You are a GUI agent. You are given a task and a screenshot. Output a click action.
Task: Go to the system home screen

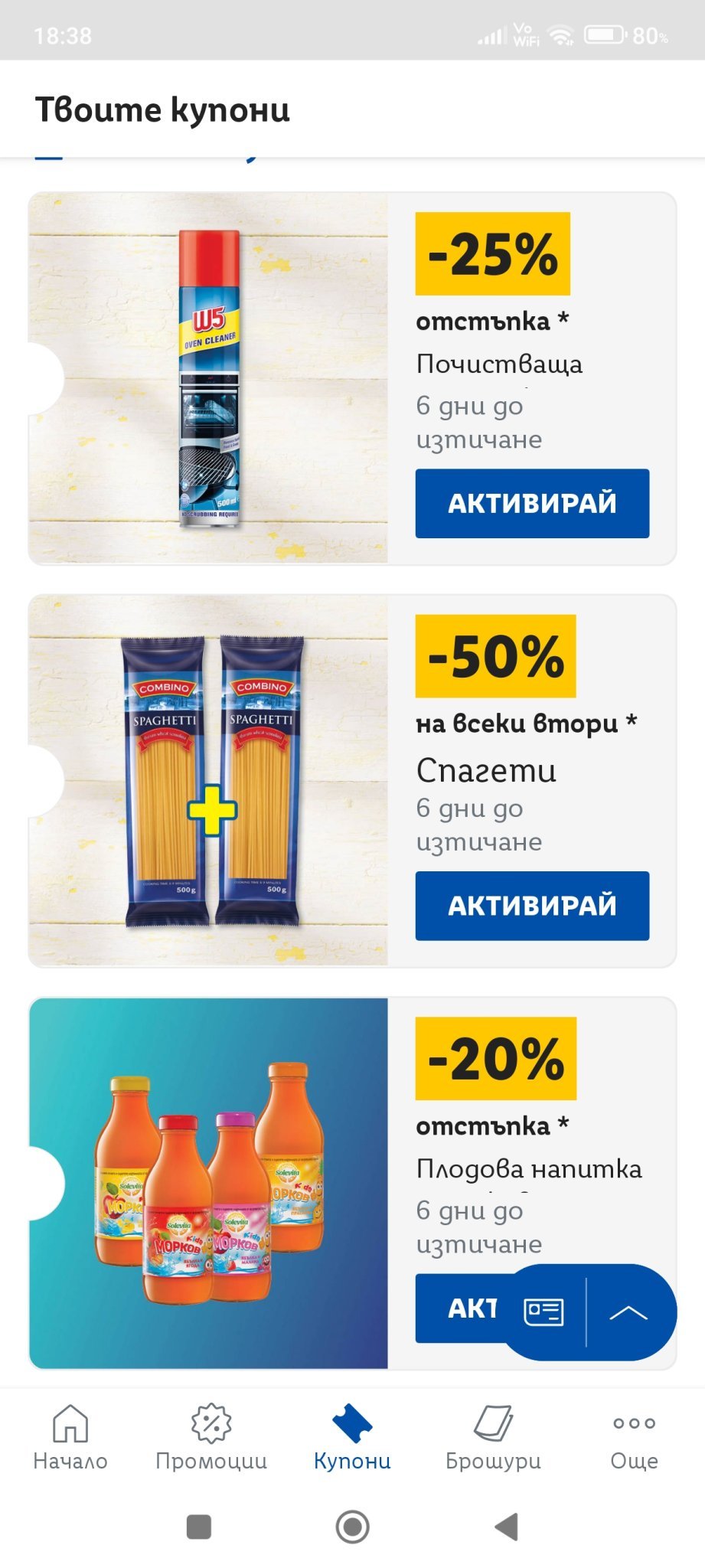352,1527
